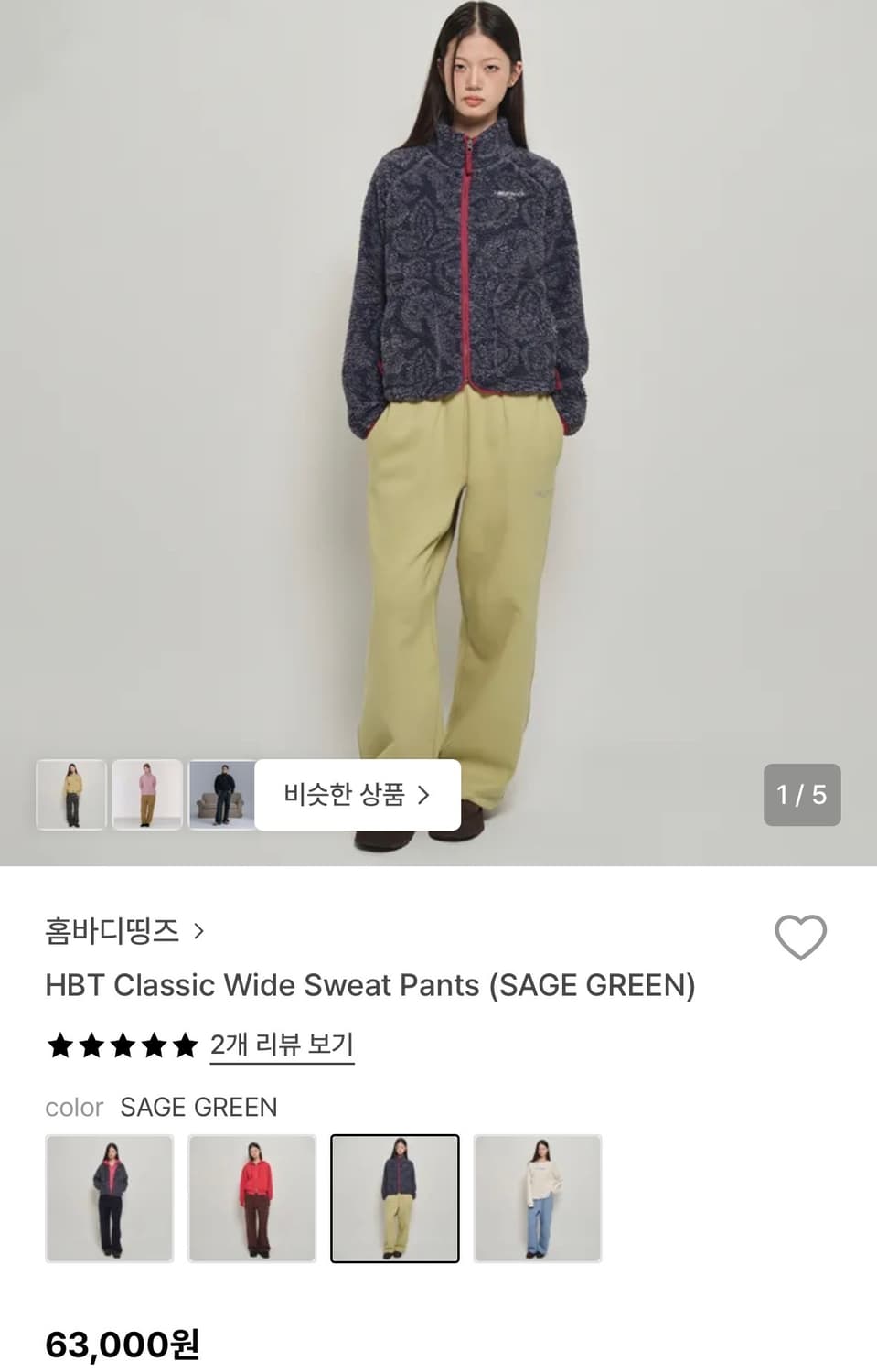This screenshot has width=877, height=1372.
Task: Tap the 1/5 image counter badge
Action: 802,795
